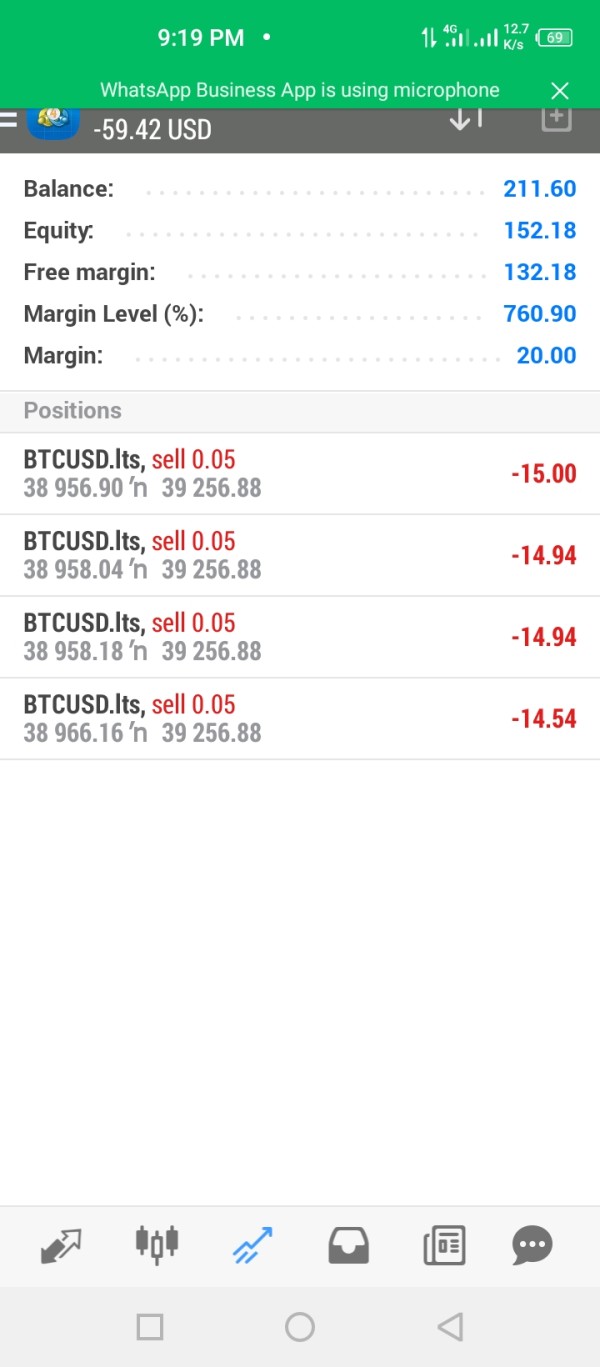Open the Chat messages tab
The image size is (600, 1367).
tap(532, 1246)
